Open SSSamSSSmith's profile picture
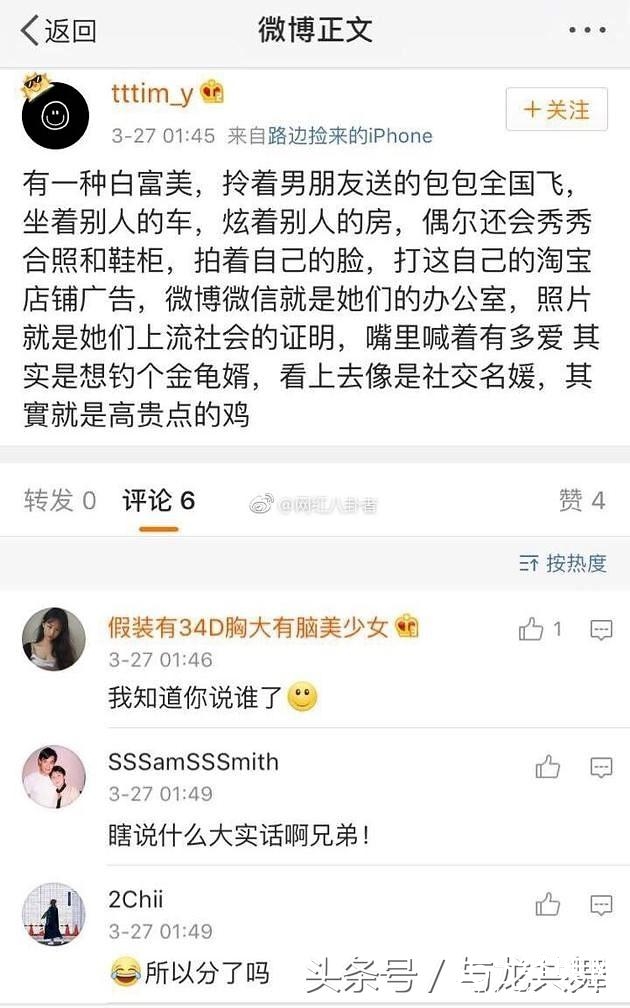630x1008 pixels. (x=54, y=777)
